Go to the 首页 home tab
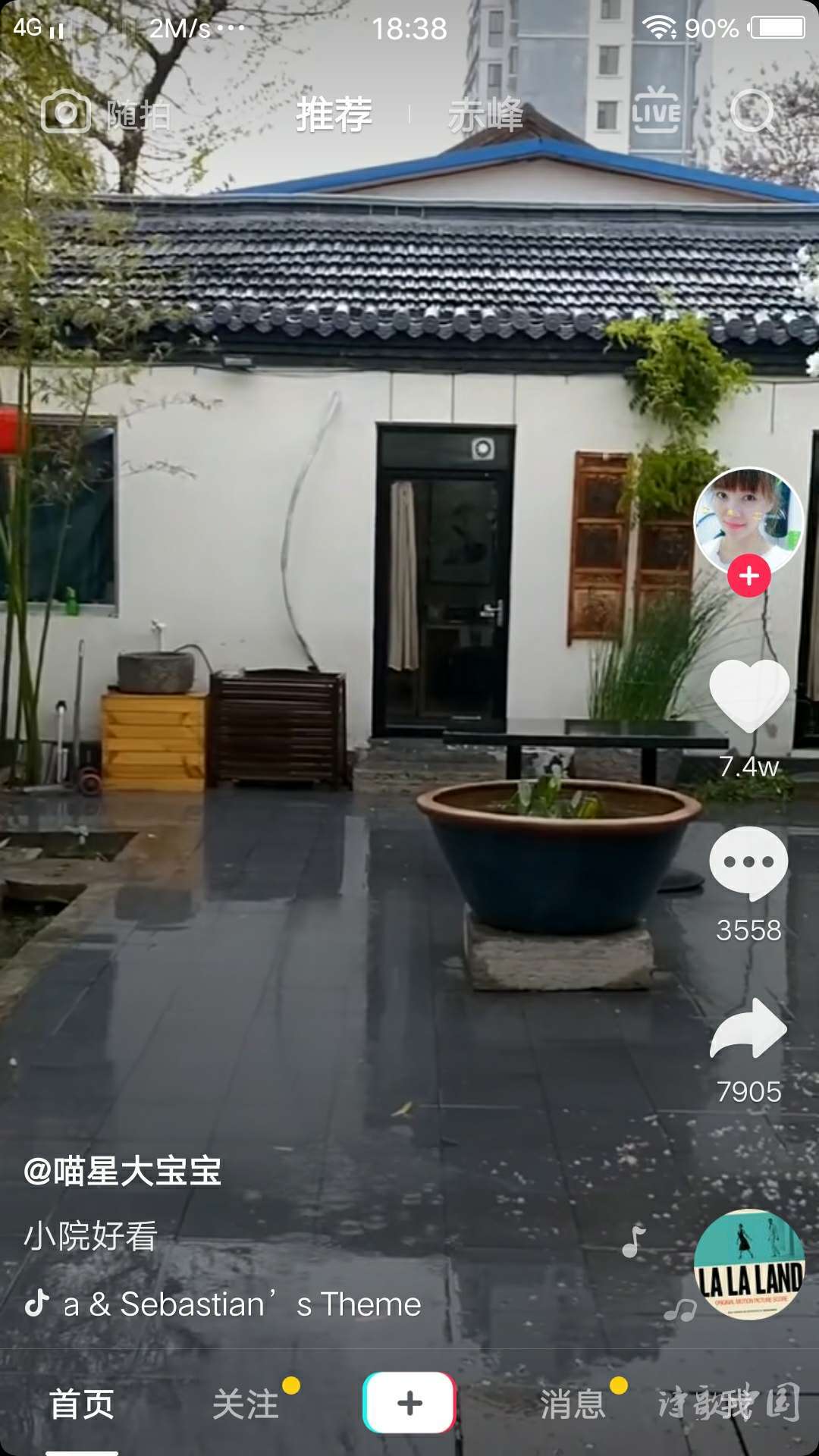Viewport: 819px width, 1456px height. tap(82, 1404)
